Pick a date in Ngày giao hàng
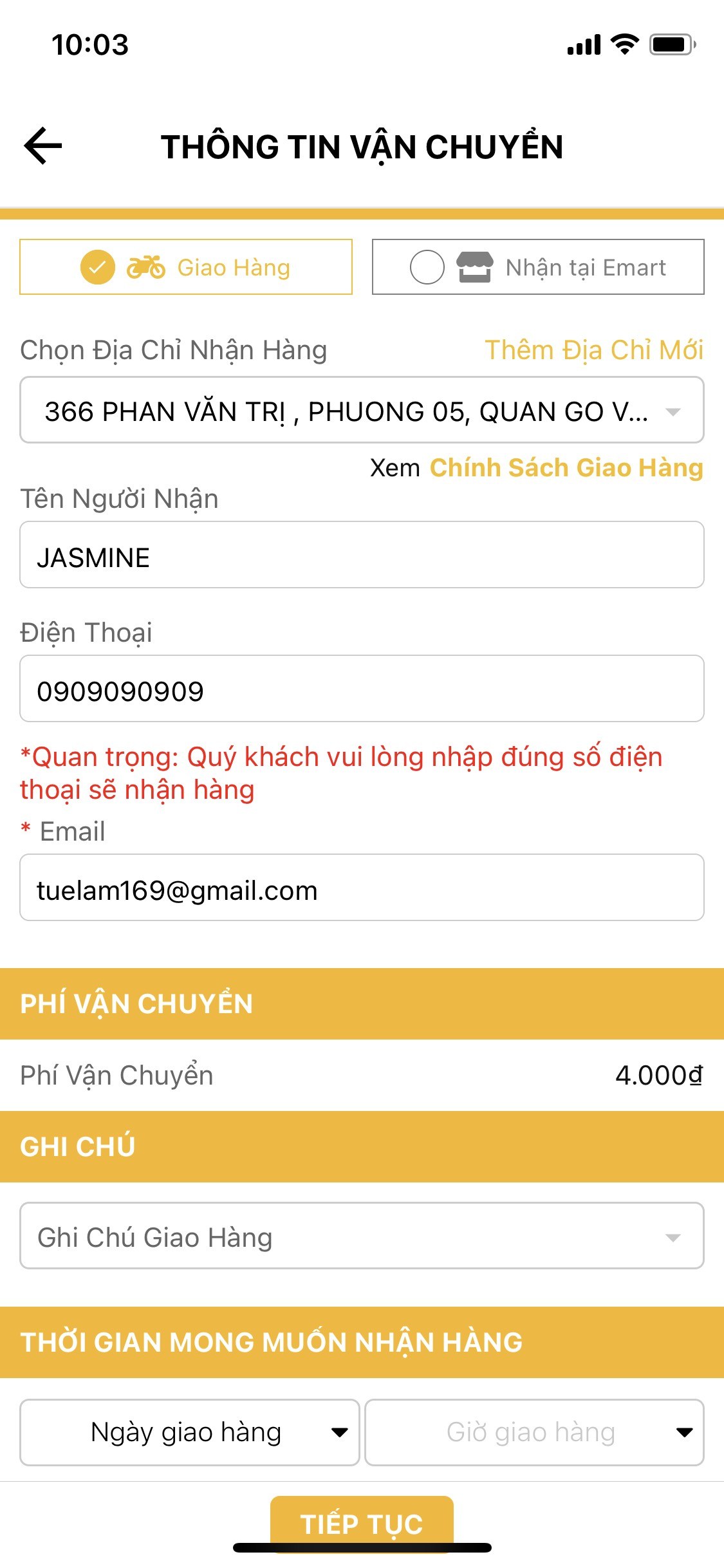This screenshot has width=724, height=1568. [x=189, y=1433]
